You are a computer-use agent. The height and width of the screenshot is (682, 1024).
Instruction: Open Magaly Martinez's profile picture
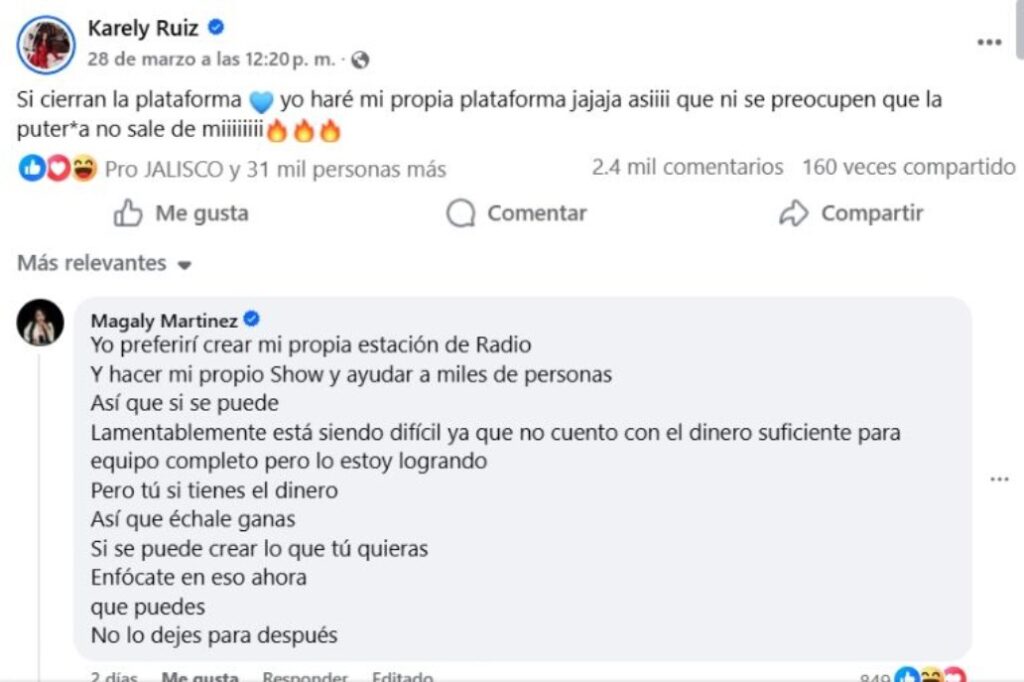click(x=41, y=322)
